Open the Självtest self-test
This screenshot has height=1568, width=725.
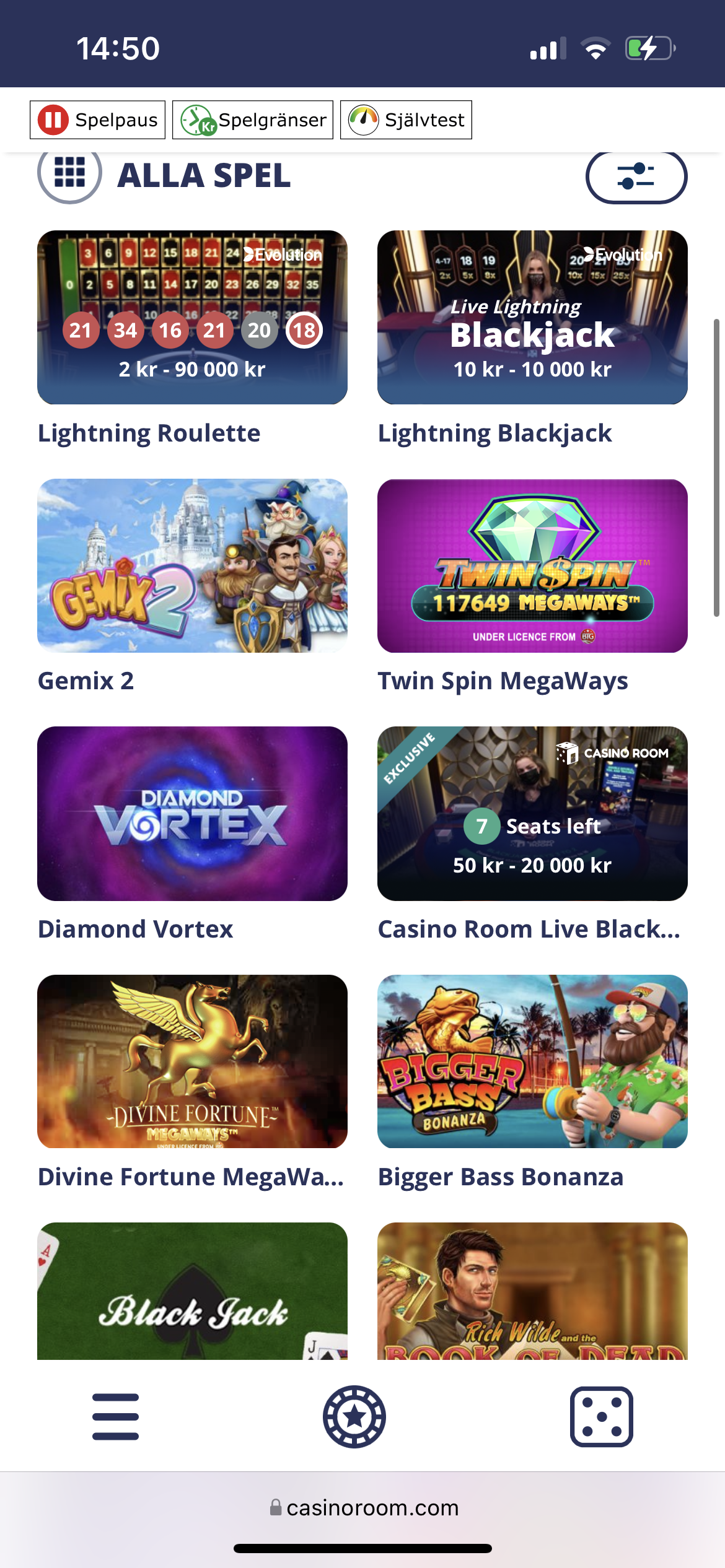click(x=406, y=120)
